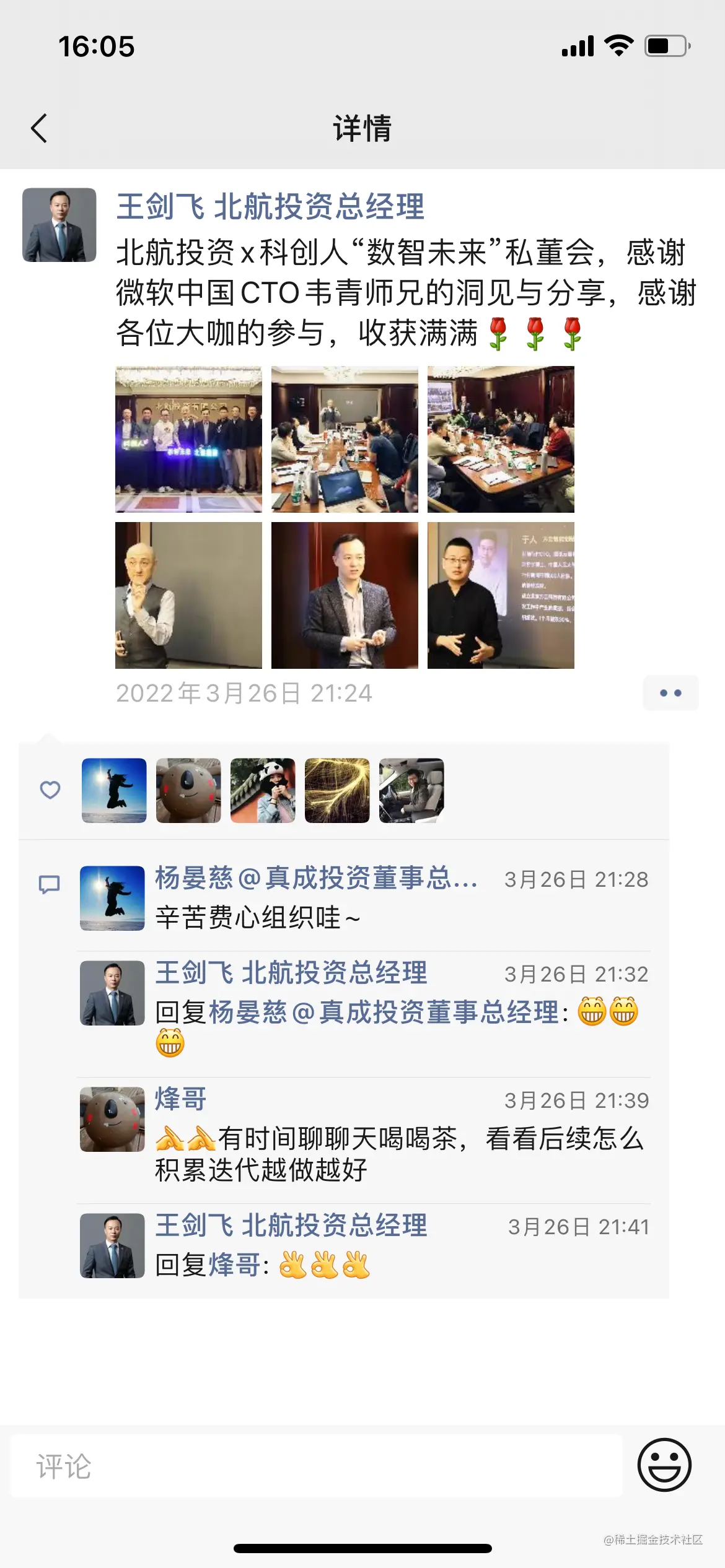Viewport: 725px width, 1568px height.
Task: Open the meeting table photo with the laptop
Action: click(345, 439)
